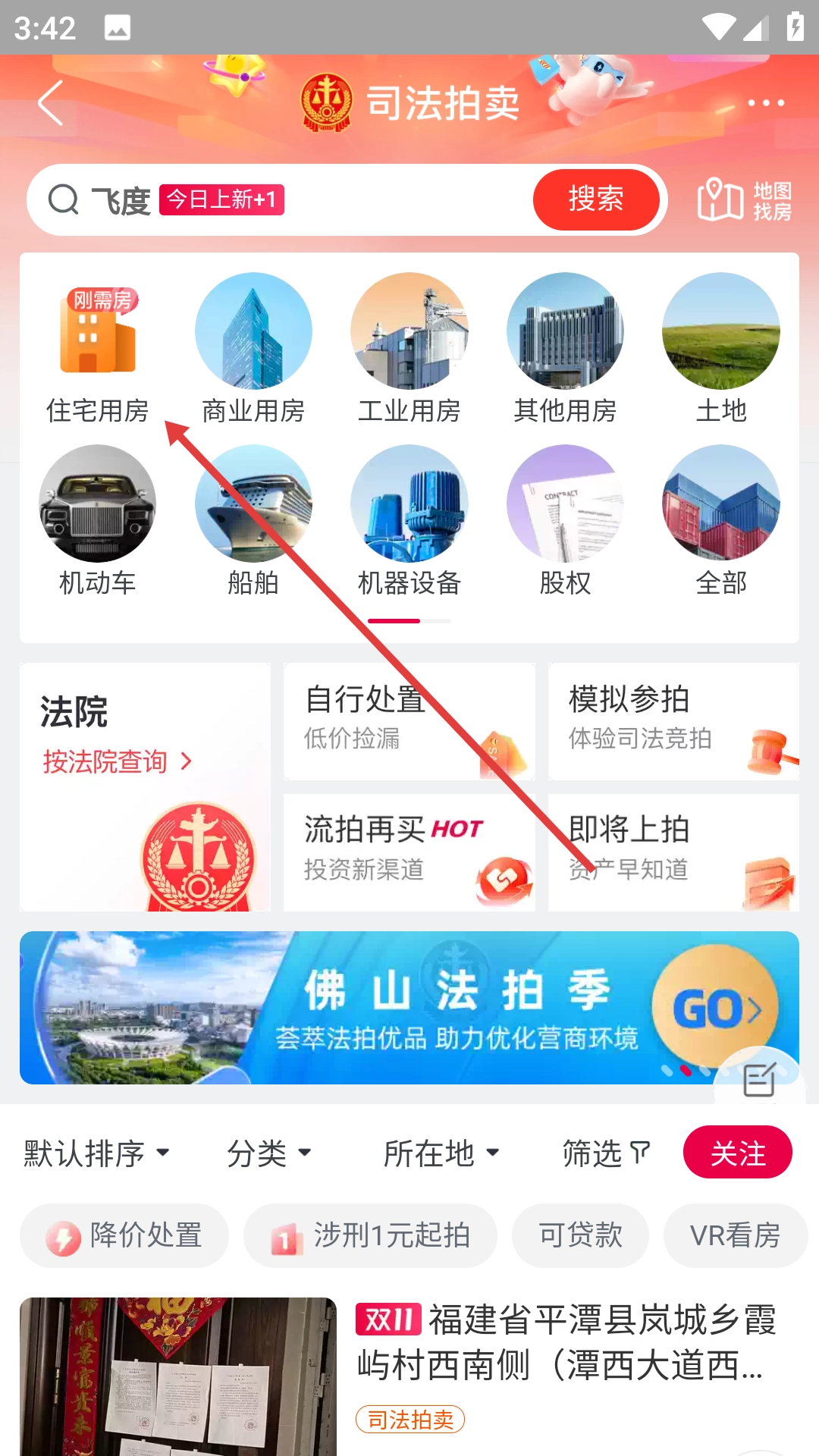Open the 佛山法拍季 banner
Screen dimensions: 819x1456
[x=409, y=1008]
